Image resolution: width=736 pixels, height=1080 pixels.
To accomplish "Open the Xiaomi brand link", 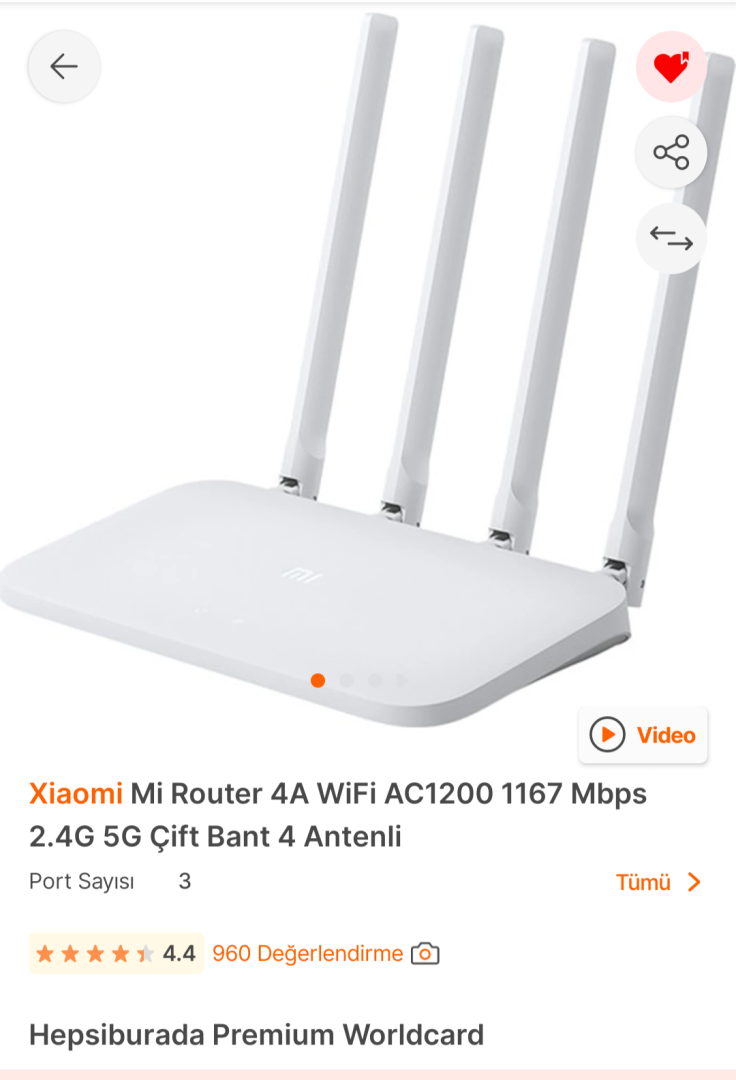I will (x=76, y=793).
